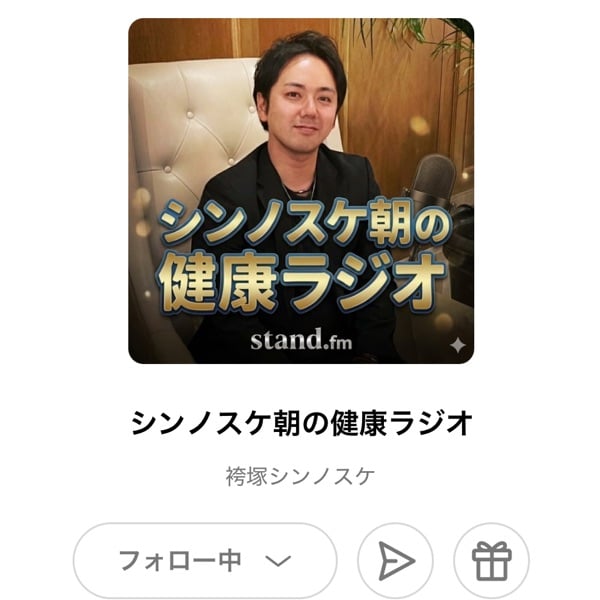Open the フォロー中 follow status dropdown
Screen dimensions: 600x600
tap(205, 561)
